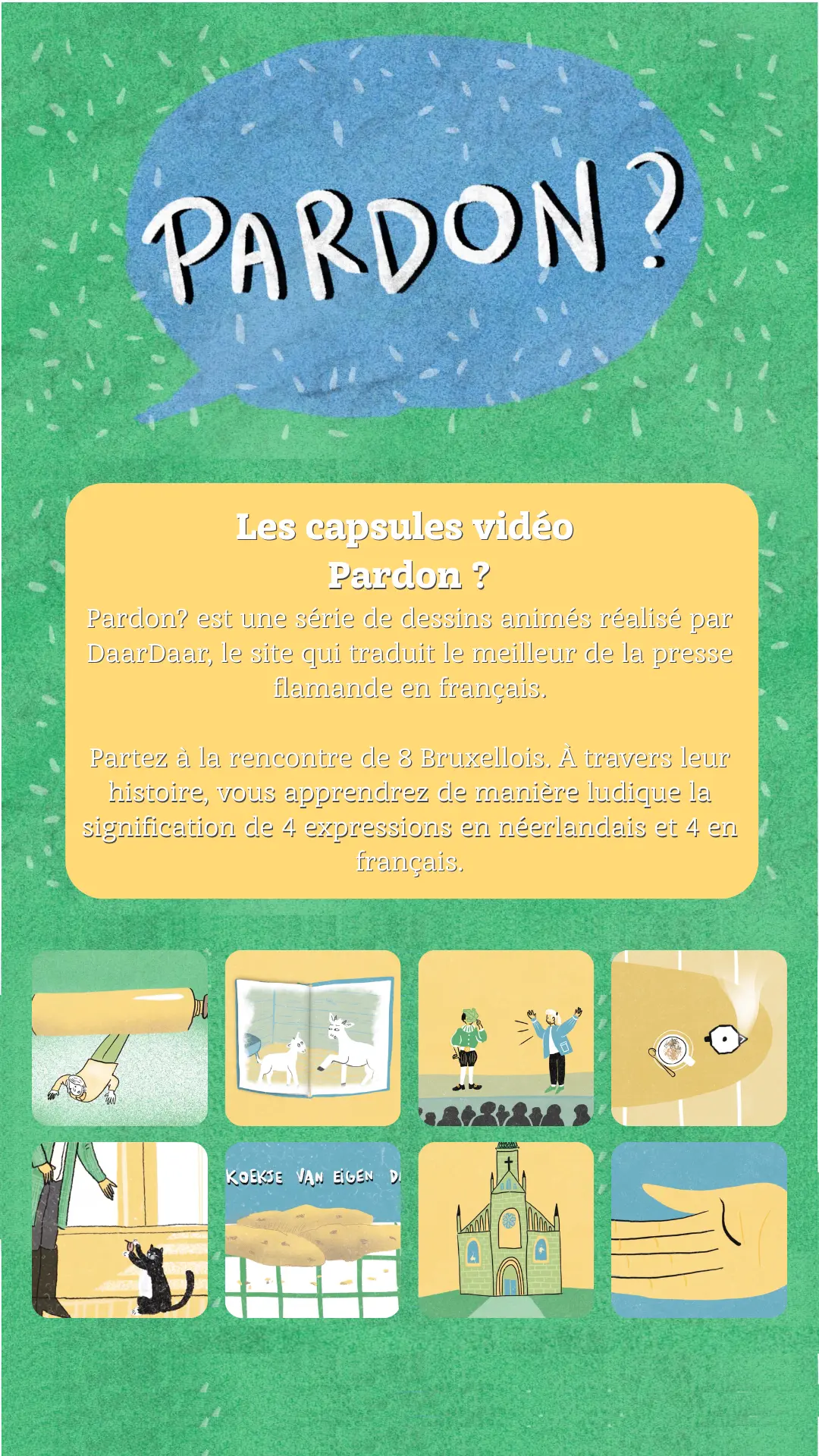
Task: Watch the capsule with the black cat
Action: (x=119, y=1229)
